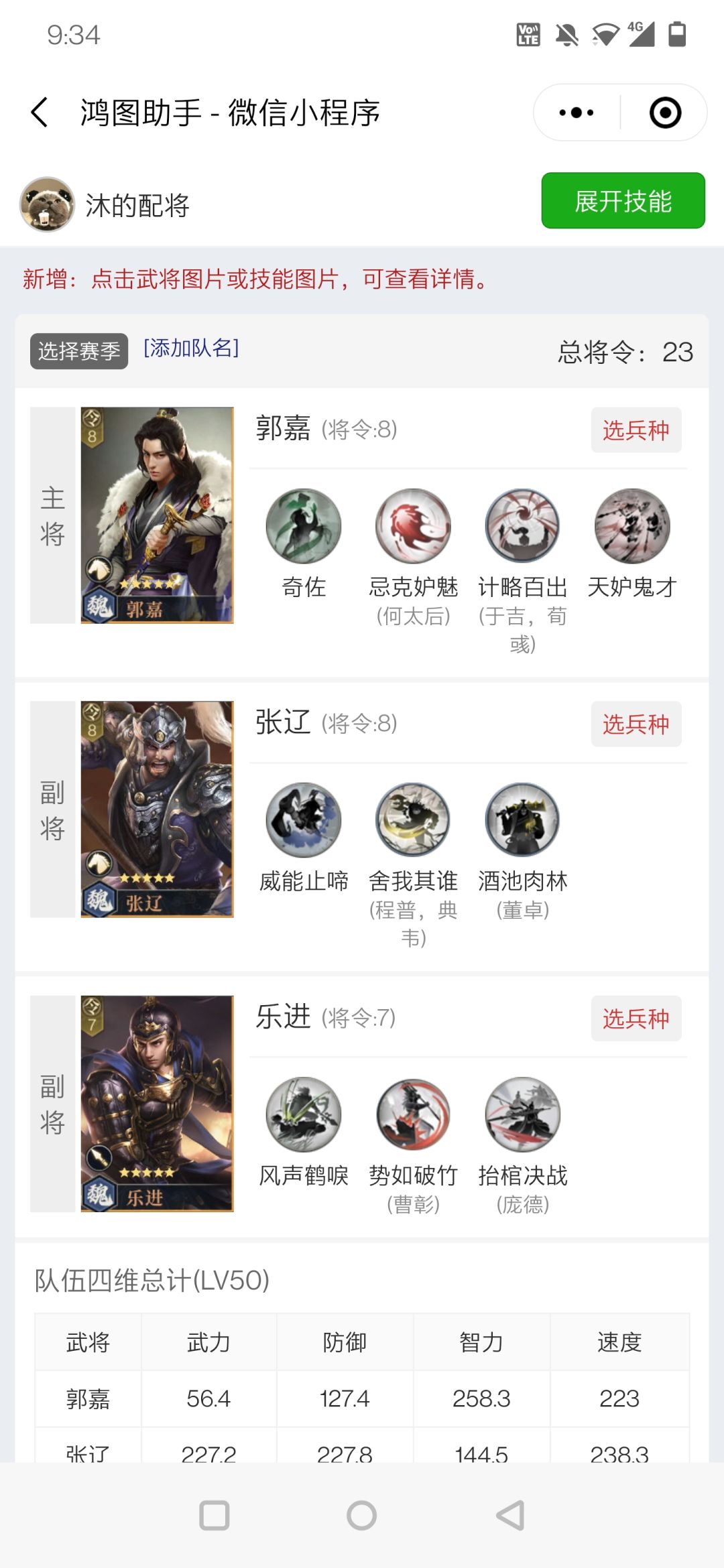This screenshot has height=1568, width=724.
Task: Open the 计略百出 skill icon
Action: pos(522,526)
